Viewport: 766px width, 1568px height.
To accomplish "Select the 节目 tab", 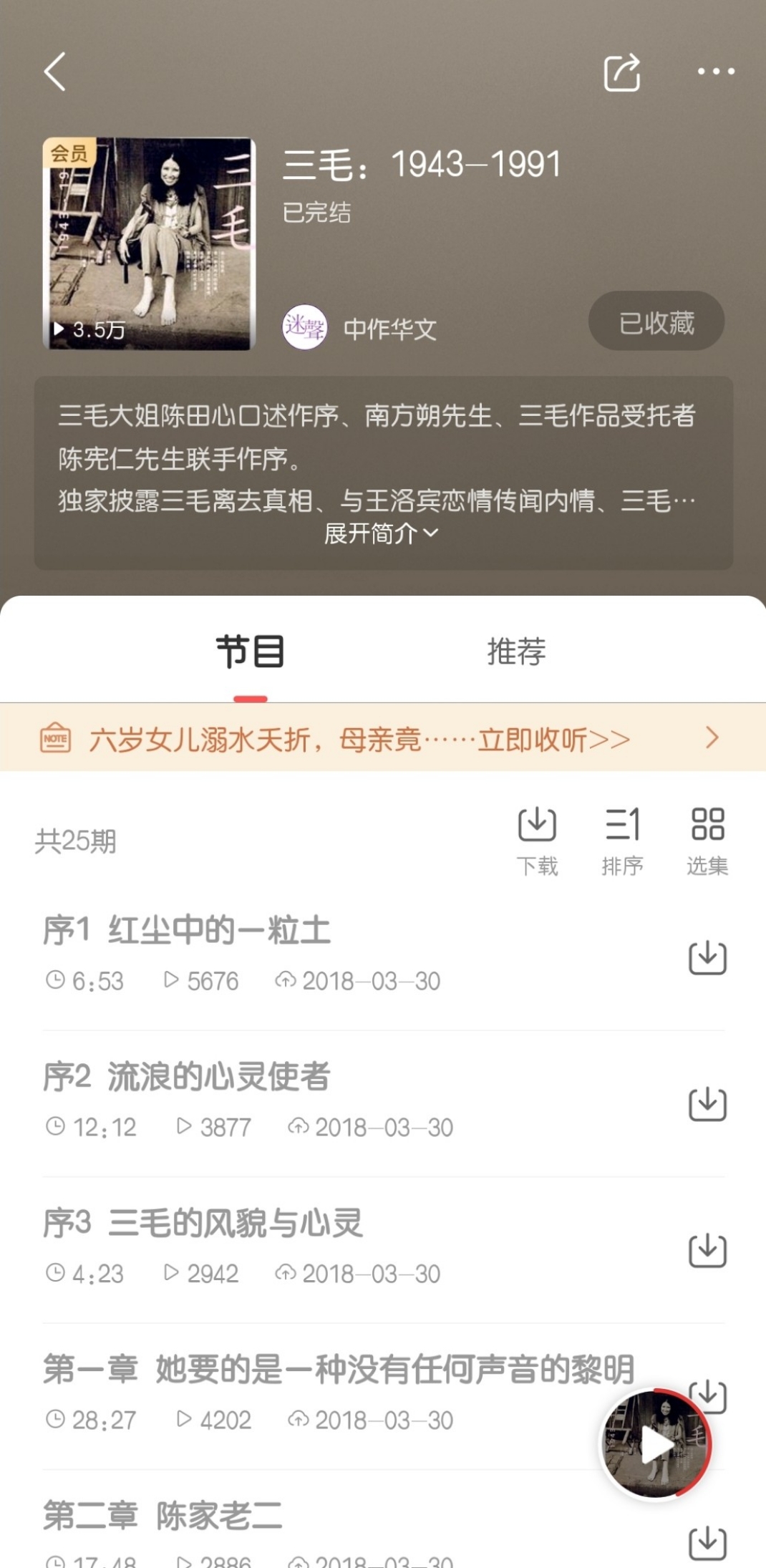I will point(251,651).
